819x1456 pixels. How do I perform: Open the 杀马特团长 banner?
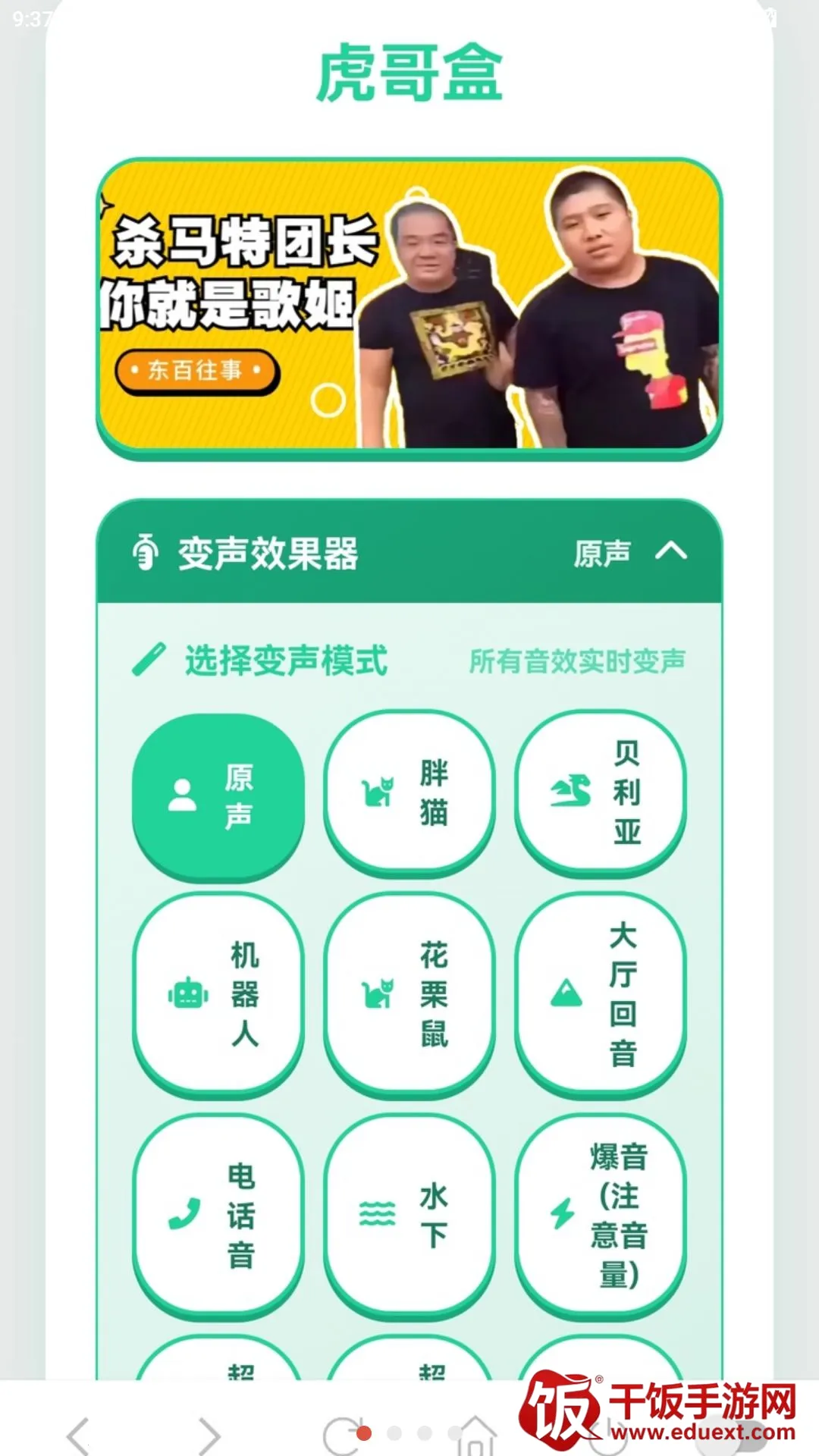[409, 307]
